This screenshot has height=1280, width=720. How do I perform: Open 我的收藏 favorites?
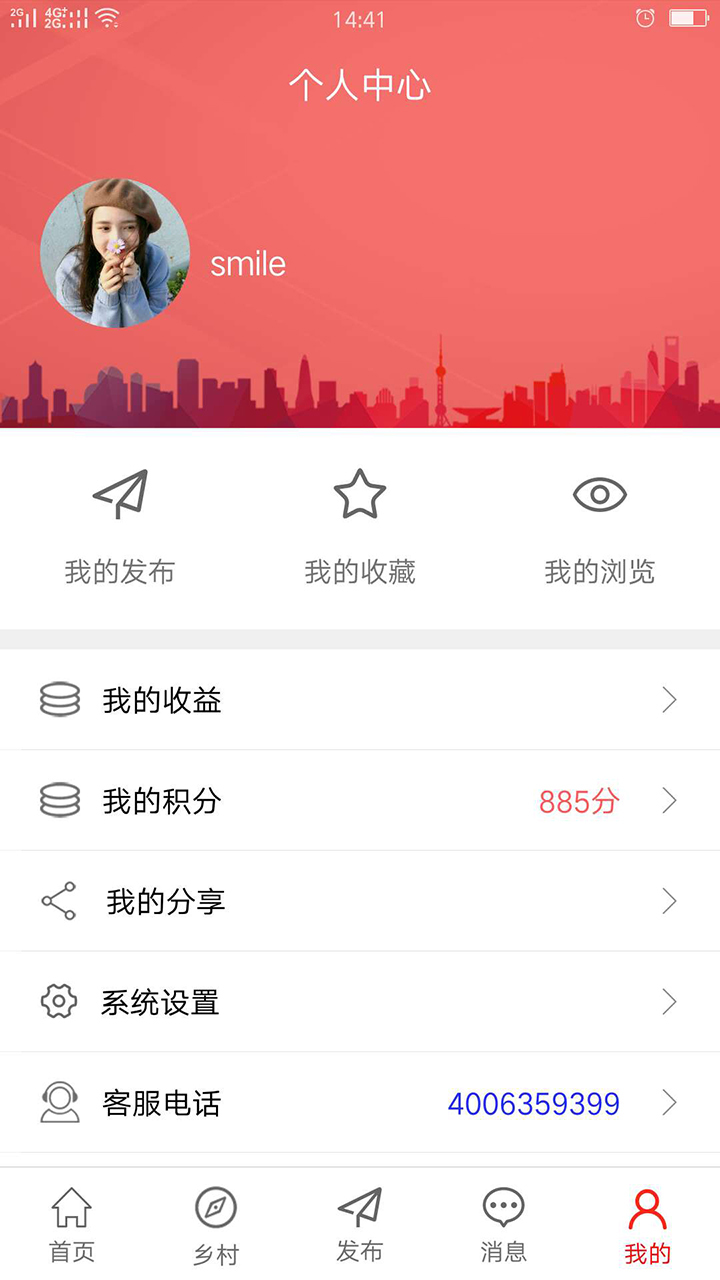point(360,527)
